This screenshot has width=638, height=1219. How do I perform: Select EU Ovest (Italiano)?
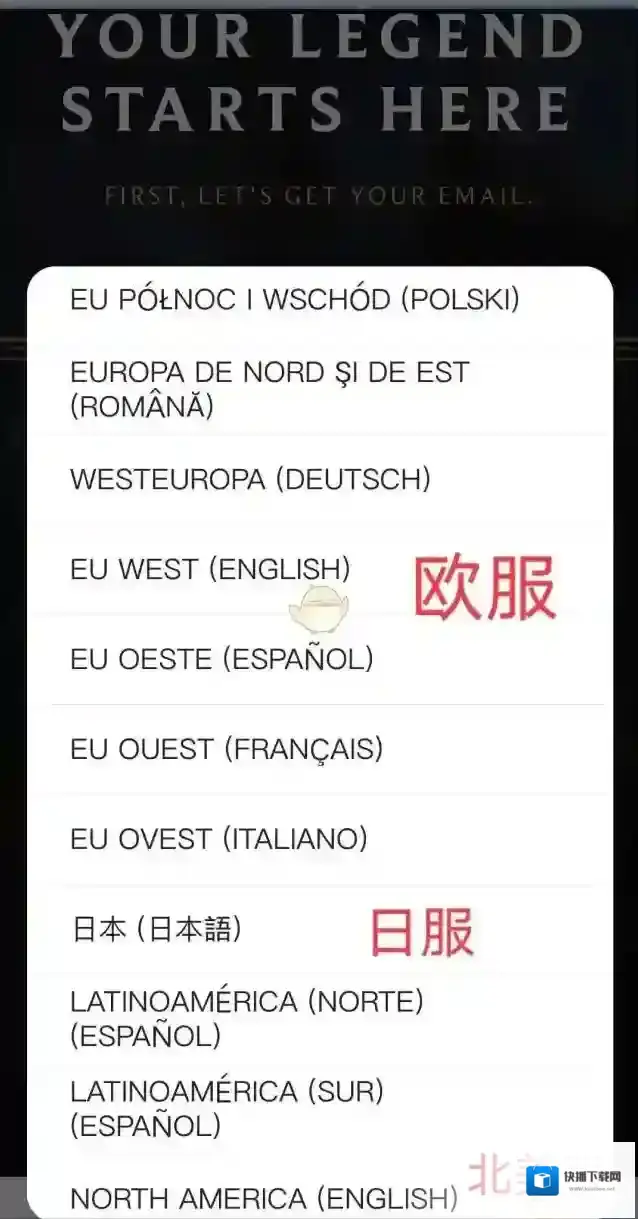click(218, 839)
